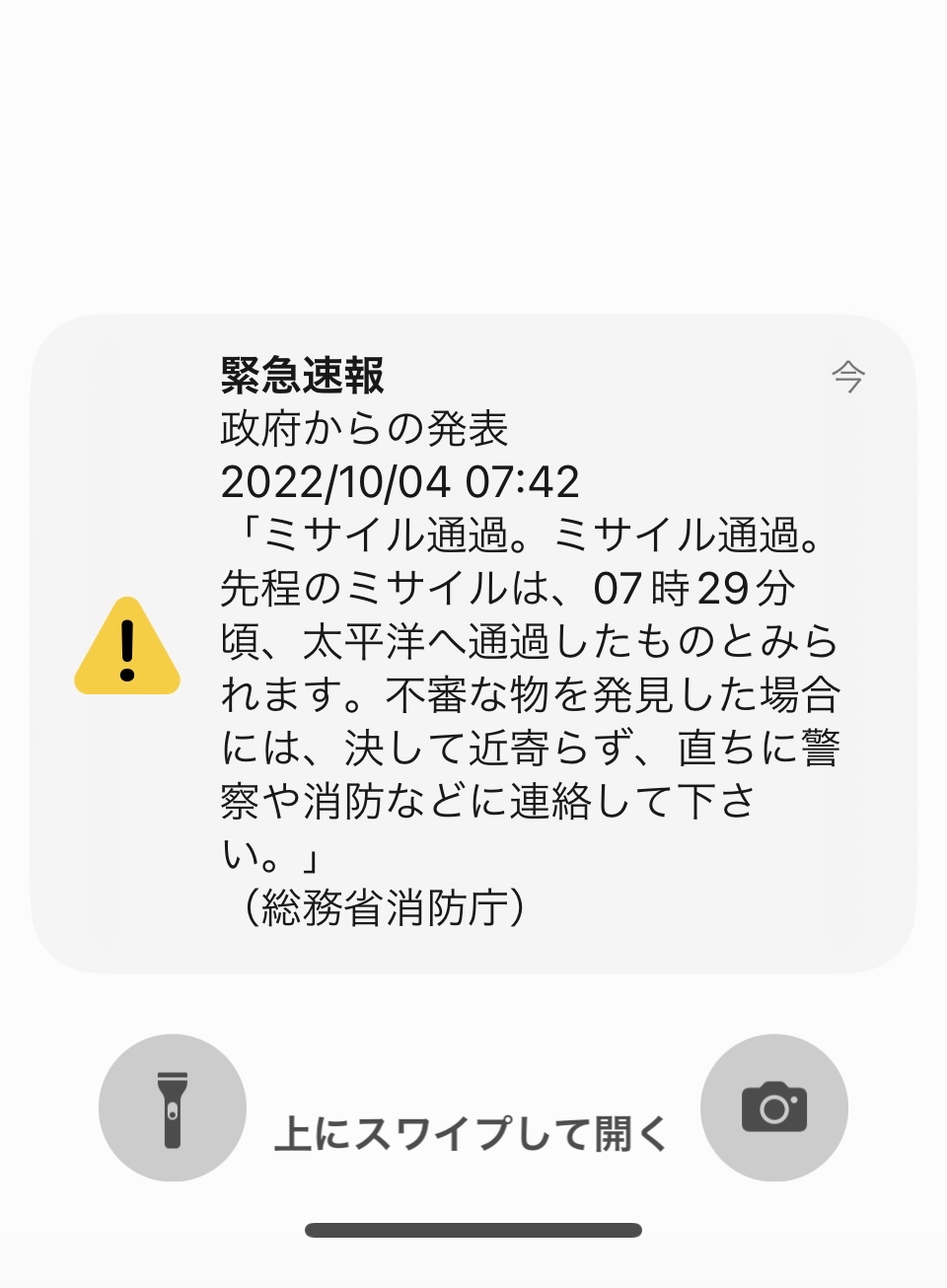947x1288 pixels.
Task: Open the 緊急速報 missile alert notification
Action: click(473, 643)
